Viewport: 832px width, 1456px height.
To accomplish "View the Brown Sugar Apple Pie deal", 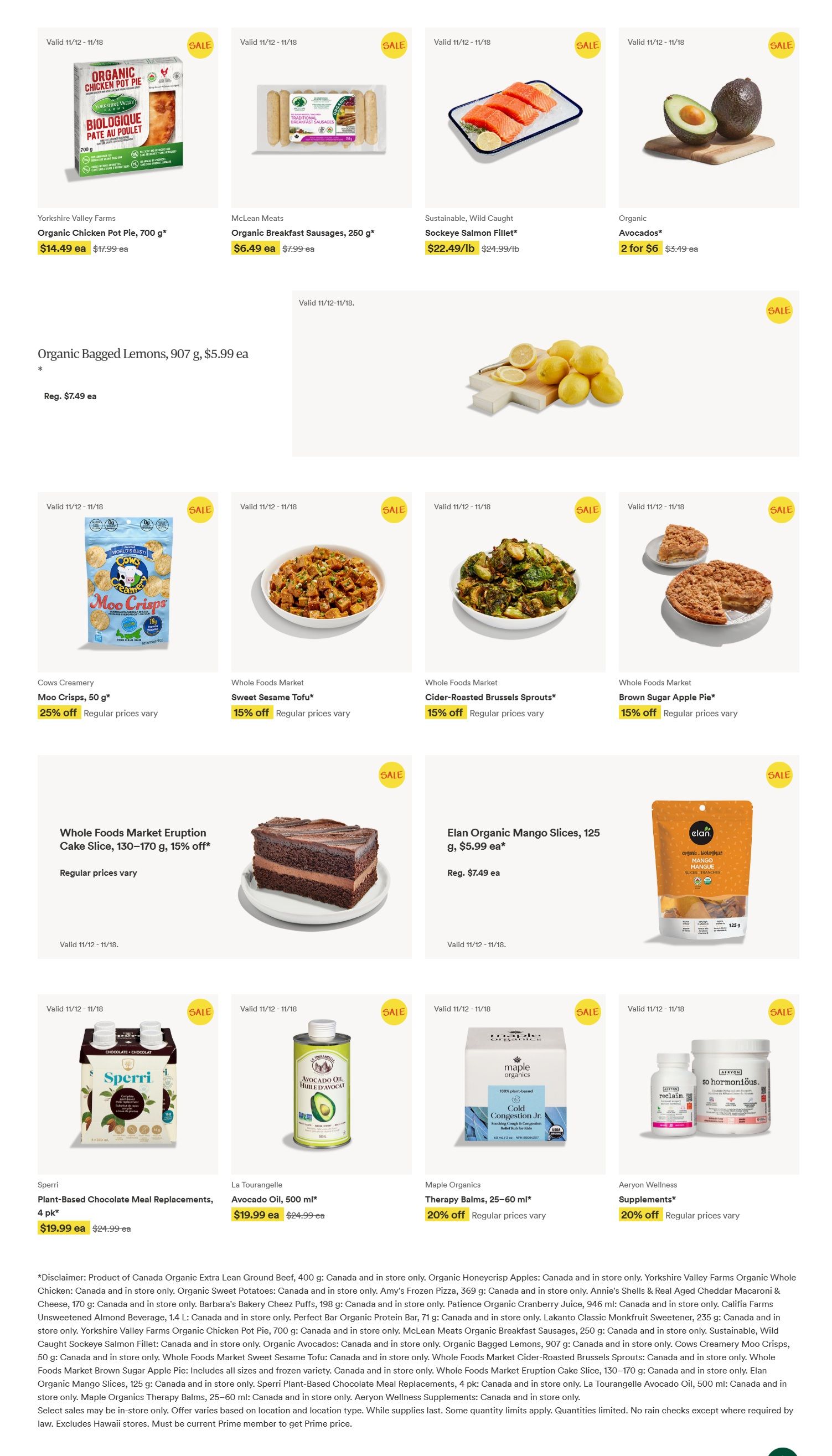I will (x=709, y=582).
